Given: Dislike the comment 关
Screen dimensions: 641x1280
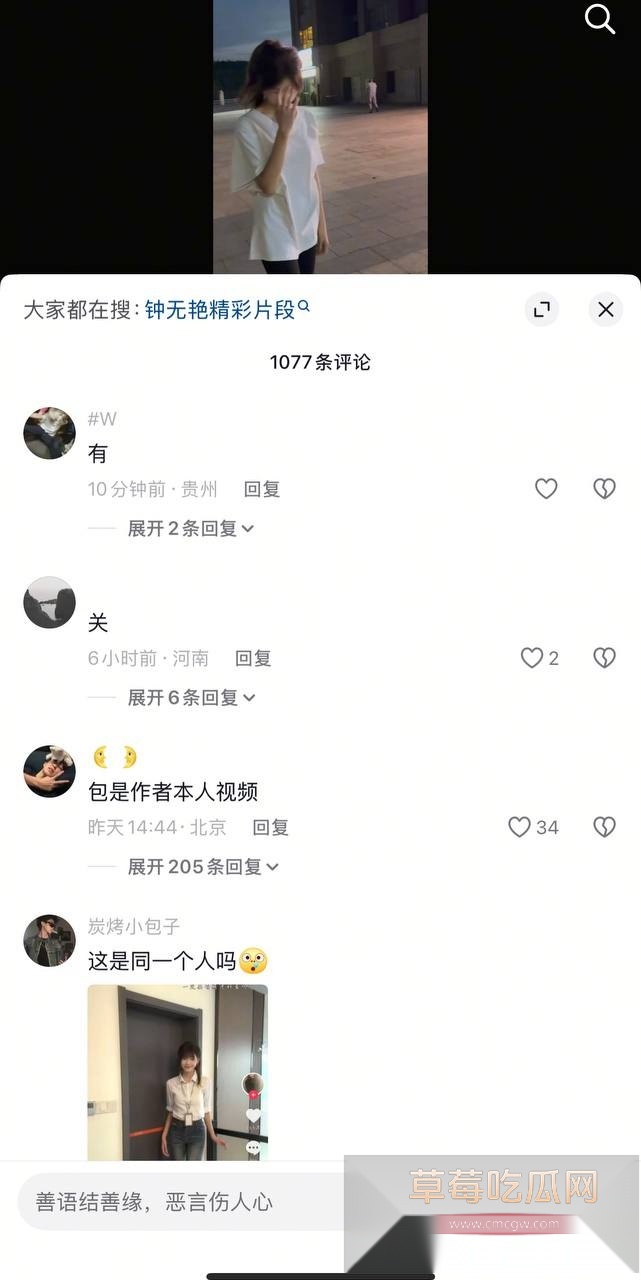Looking at the screenshot, I should 604,658.
